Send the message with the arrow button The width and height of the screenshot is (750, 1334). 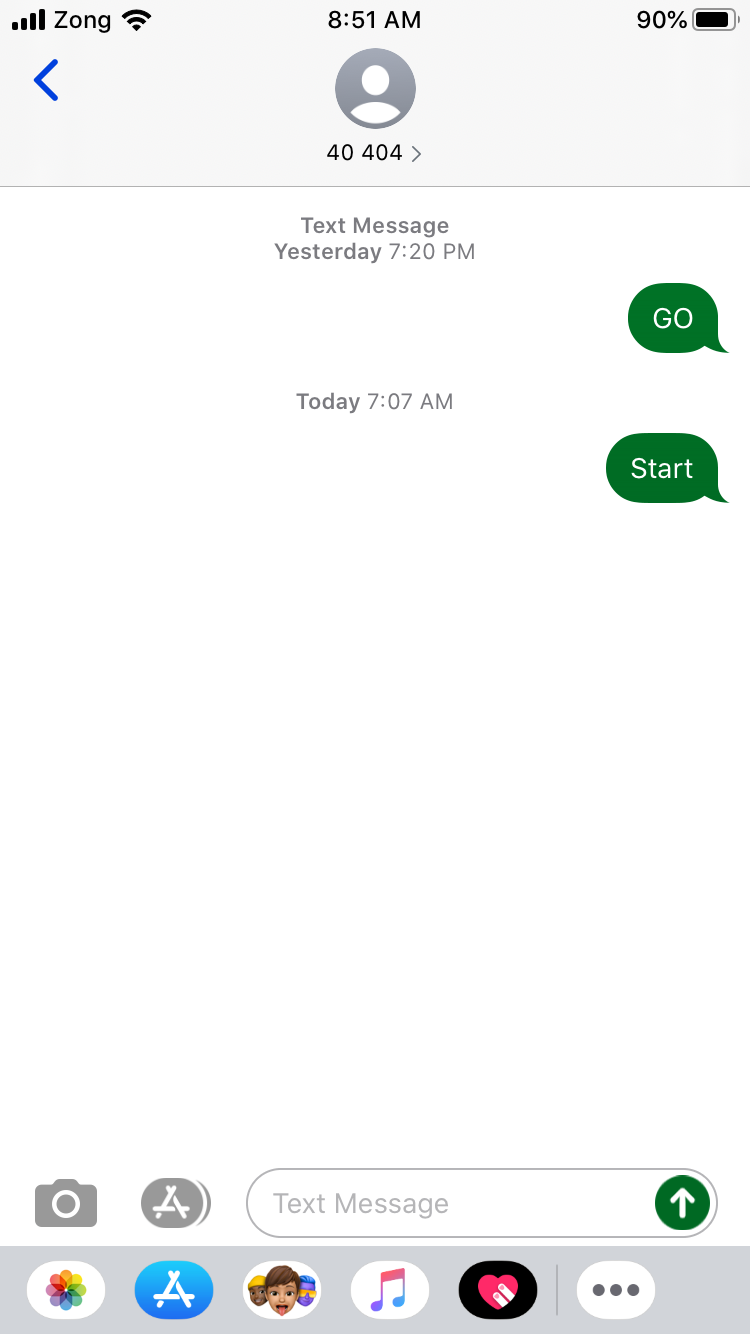coord(682,1203)
